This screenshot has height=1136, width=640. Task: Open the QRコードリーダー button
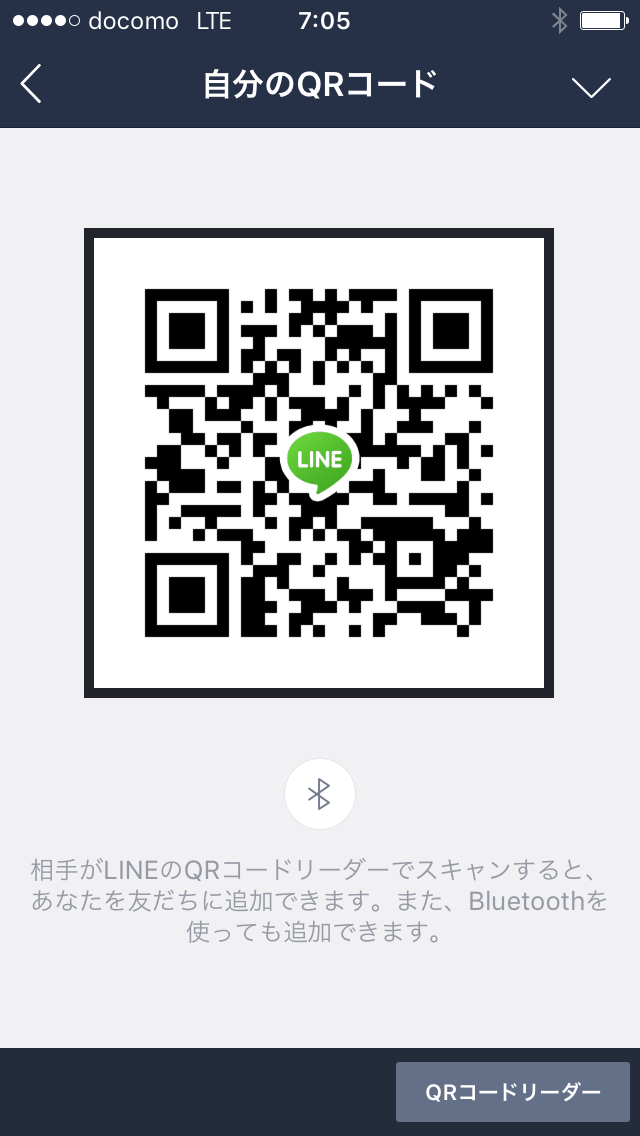coord(513,1092)
